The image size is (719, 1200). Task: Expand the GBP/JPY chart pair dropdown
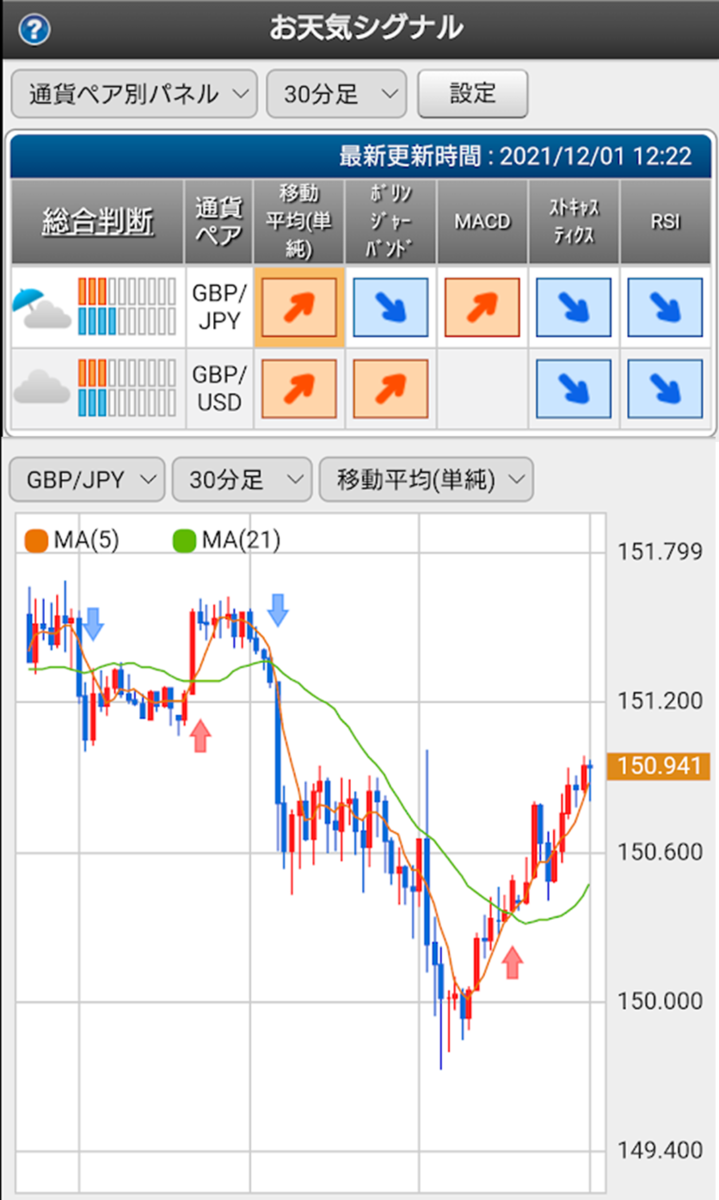87,480
